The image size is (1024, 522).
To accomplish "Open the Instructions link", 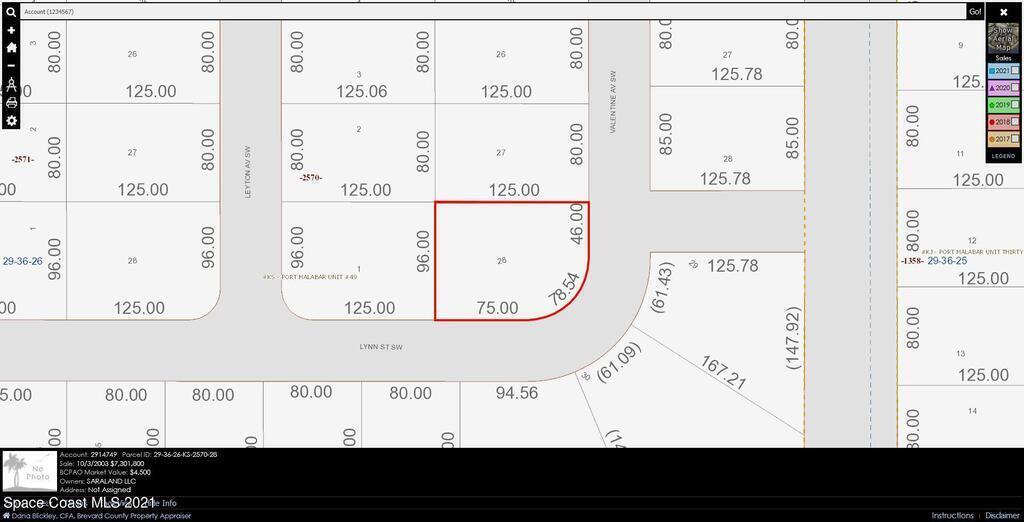I will [x=952, y=516].
